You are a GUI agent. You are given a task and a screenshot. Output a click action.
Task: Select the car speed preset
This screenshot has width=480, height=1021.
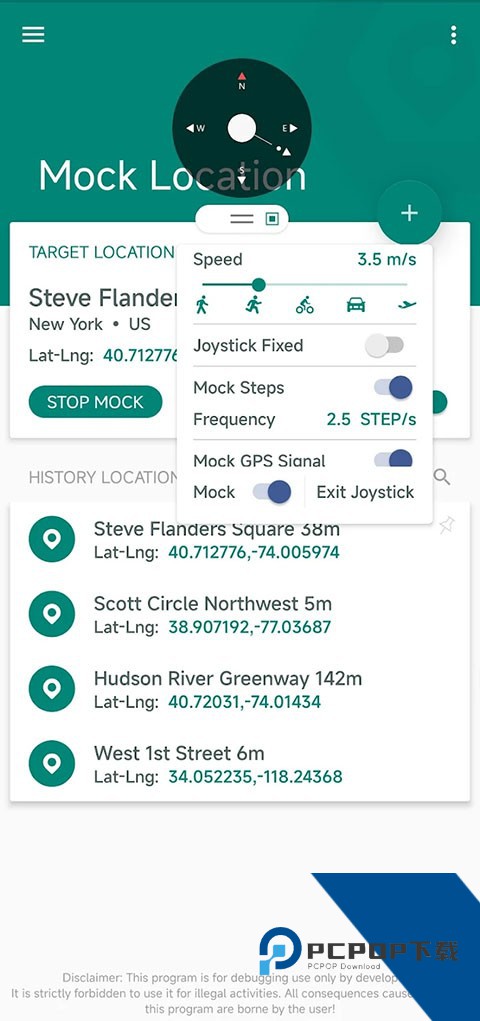click(x=356, y=305)
